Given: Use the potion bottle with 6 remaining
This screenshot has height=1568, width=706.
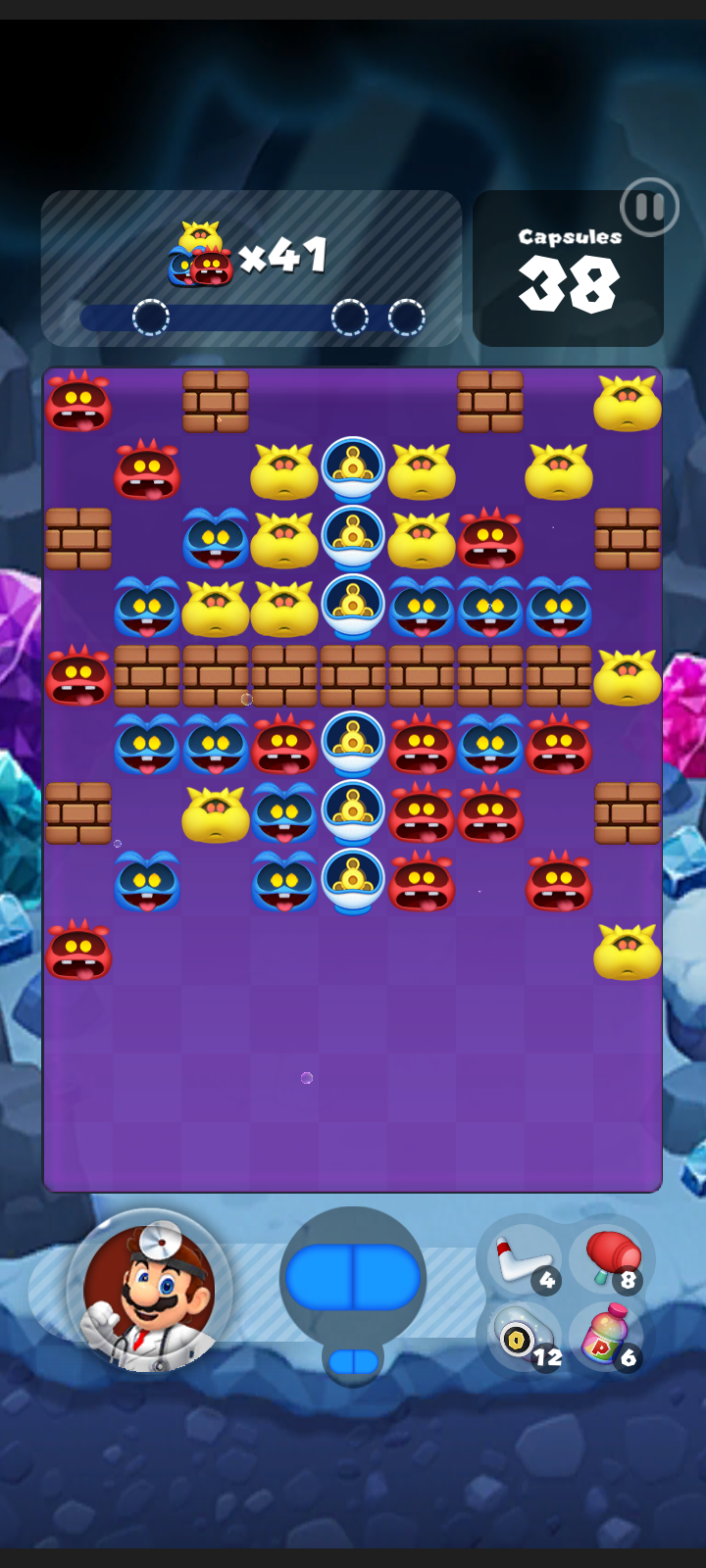Looking at the screenshot, I should pos(608,1338).
